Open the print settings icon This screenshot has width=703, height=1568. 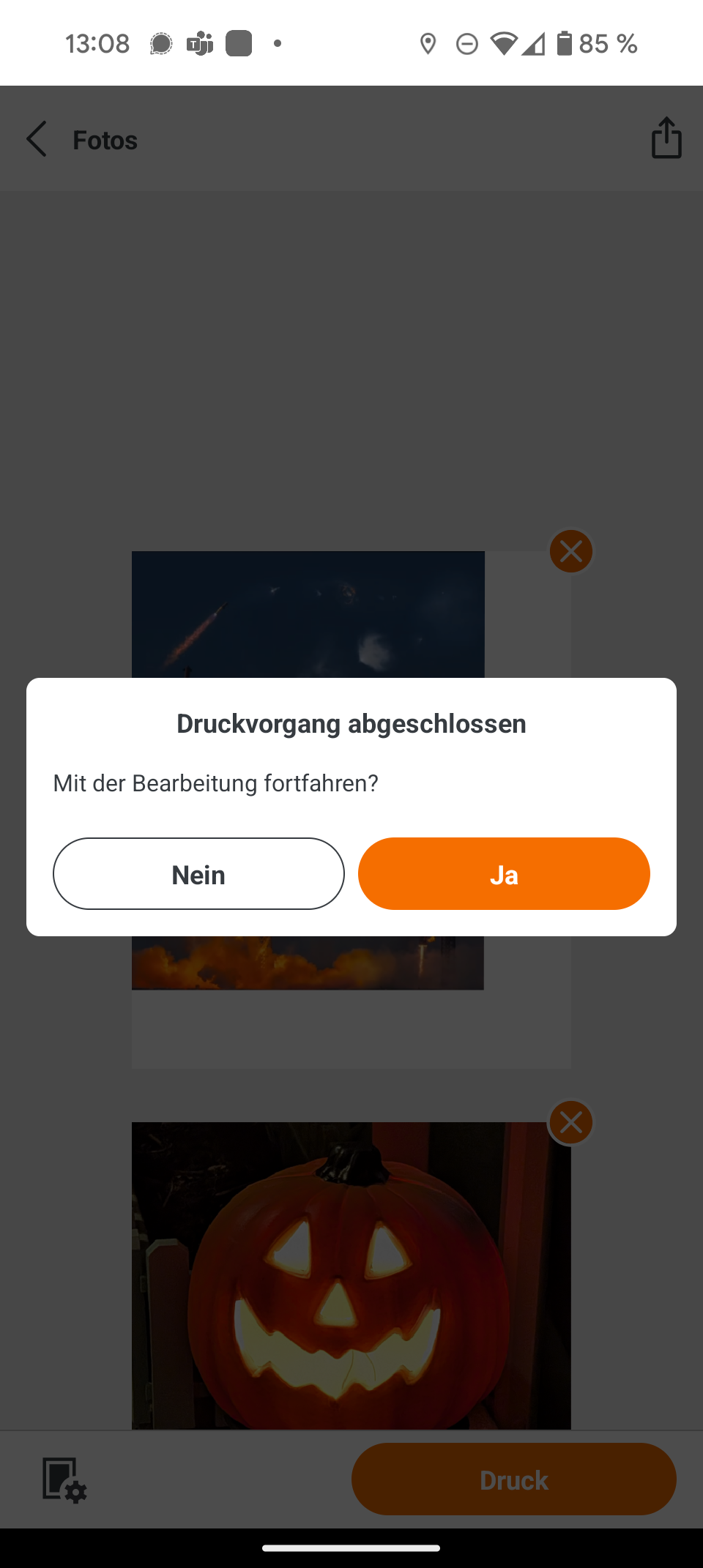pos(64,1479)
